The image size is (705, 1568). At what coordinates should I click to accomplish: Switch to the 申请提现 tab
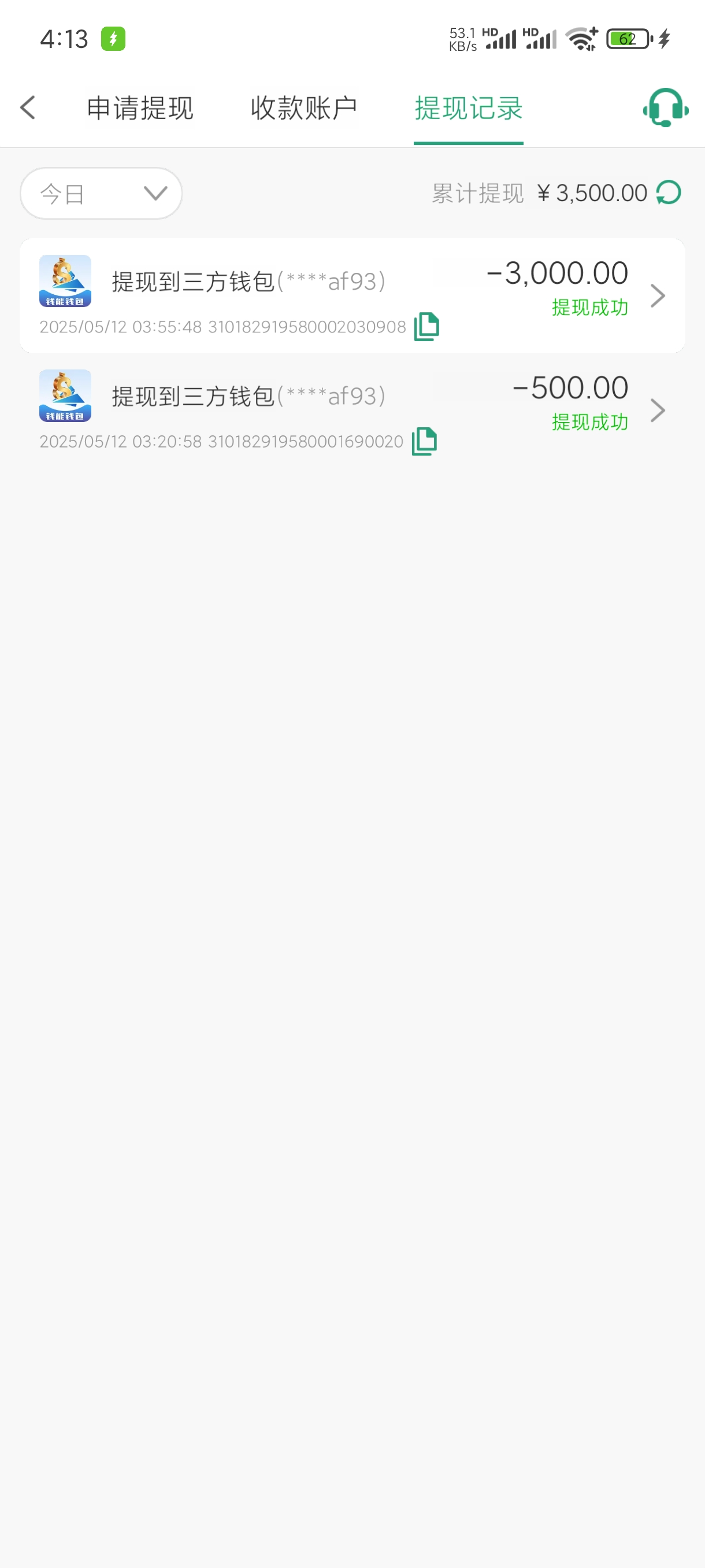(140, 108)
